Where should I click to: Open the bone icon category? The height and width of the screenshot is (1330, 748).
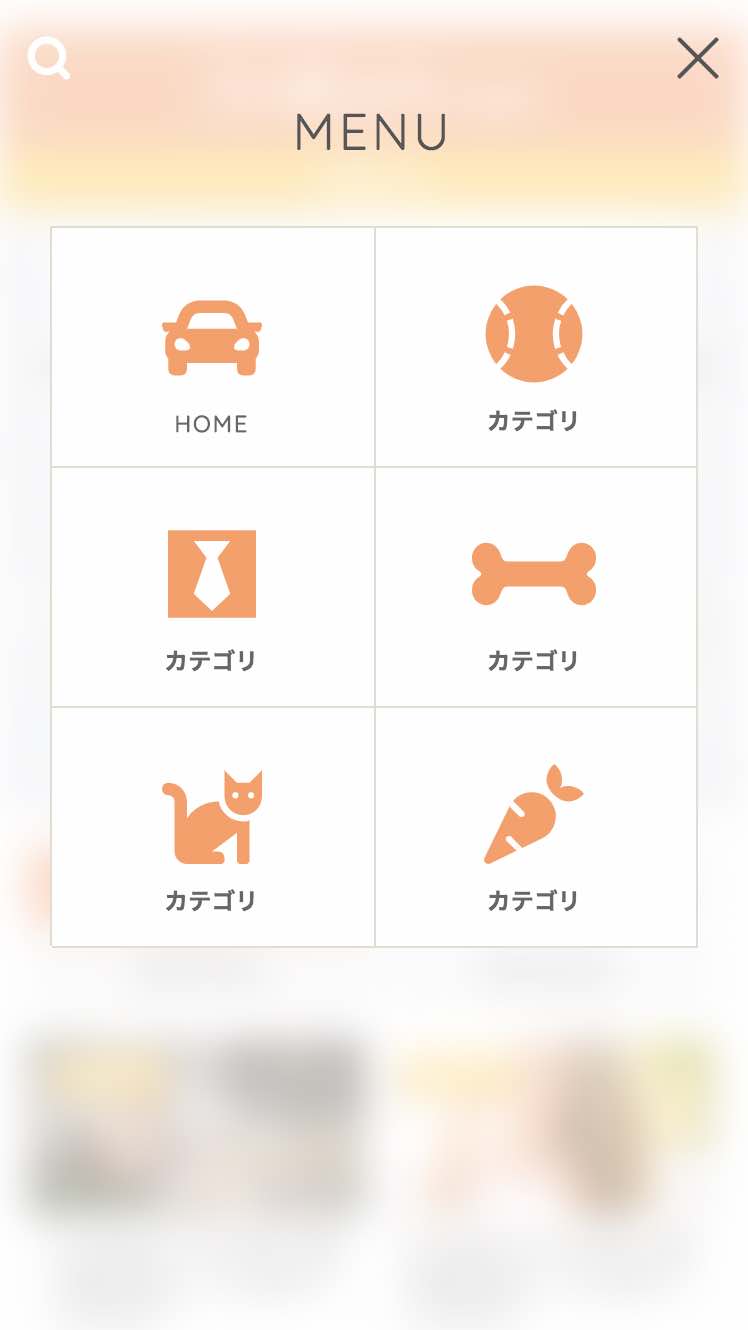coord(536,587)
